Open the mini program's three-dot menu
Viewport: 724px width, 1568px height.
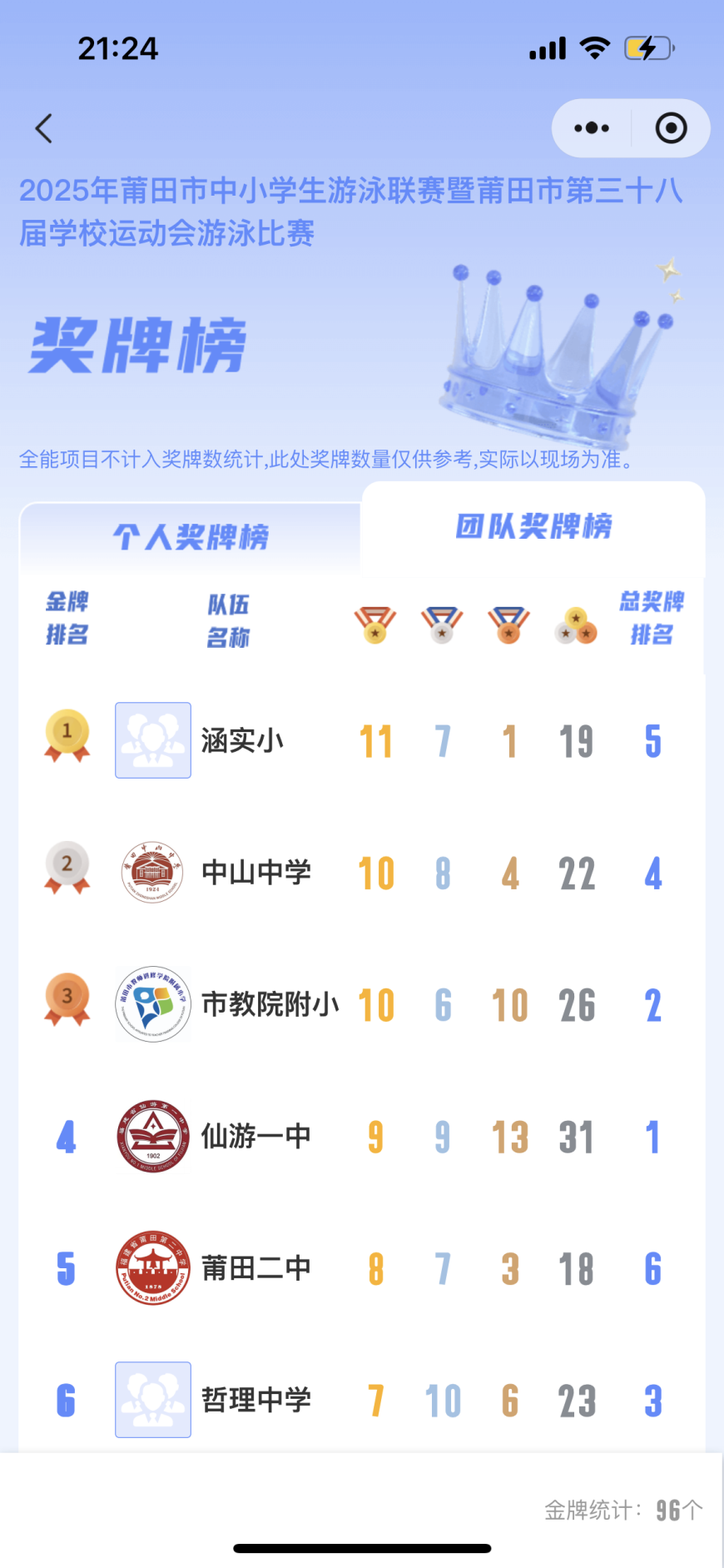tap(592, 128)
